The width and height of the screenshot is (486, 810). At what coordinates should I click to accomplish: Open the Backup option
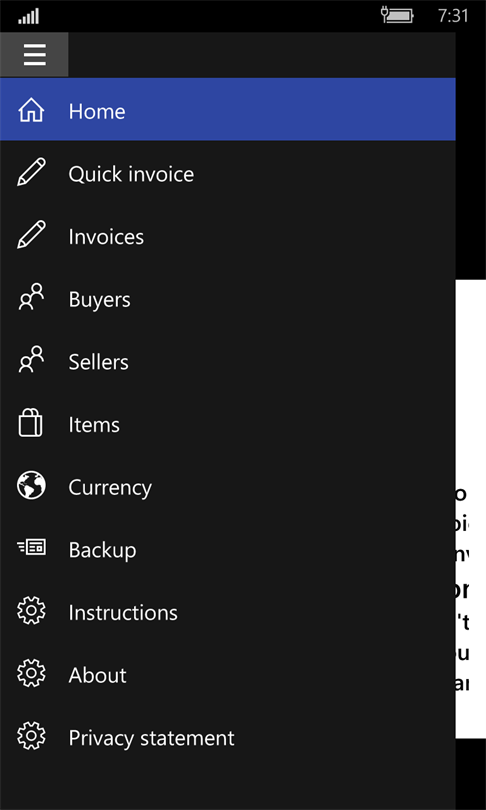(228, 548)
